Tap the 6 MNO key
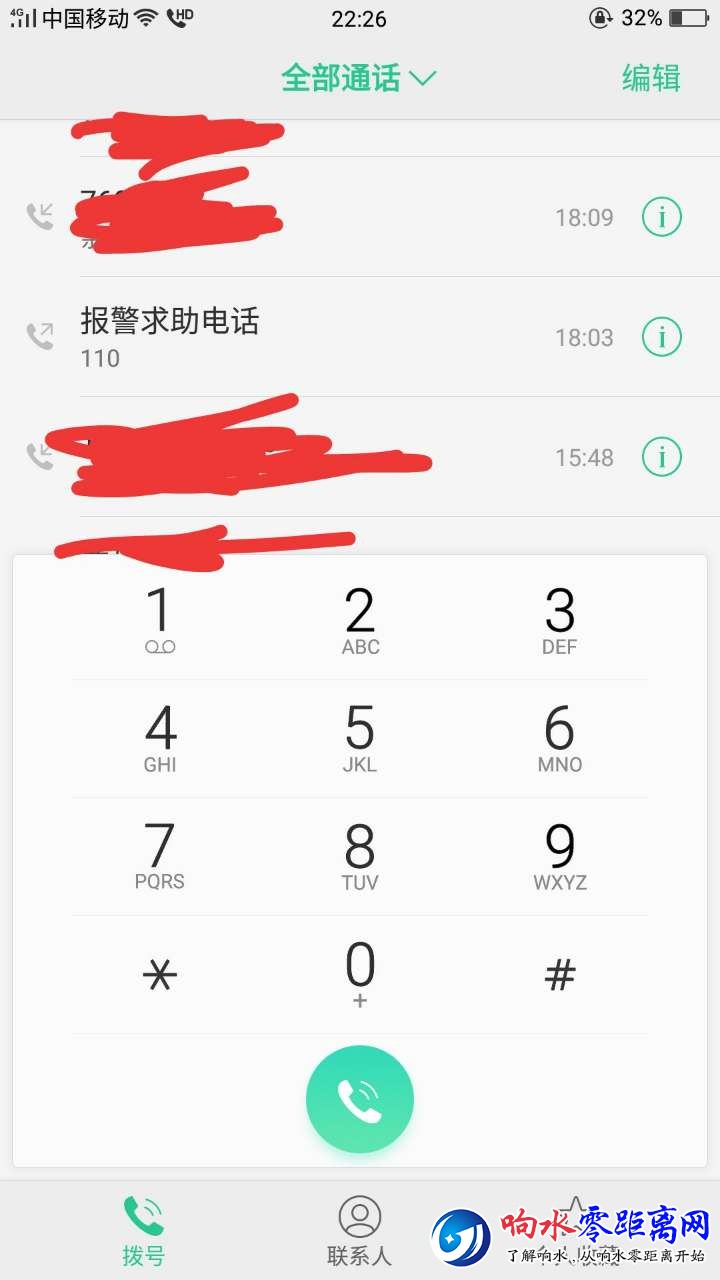The width and height of the screenshot is (720, 1280). 560,738
